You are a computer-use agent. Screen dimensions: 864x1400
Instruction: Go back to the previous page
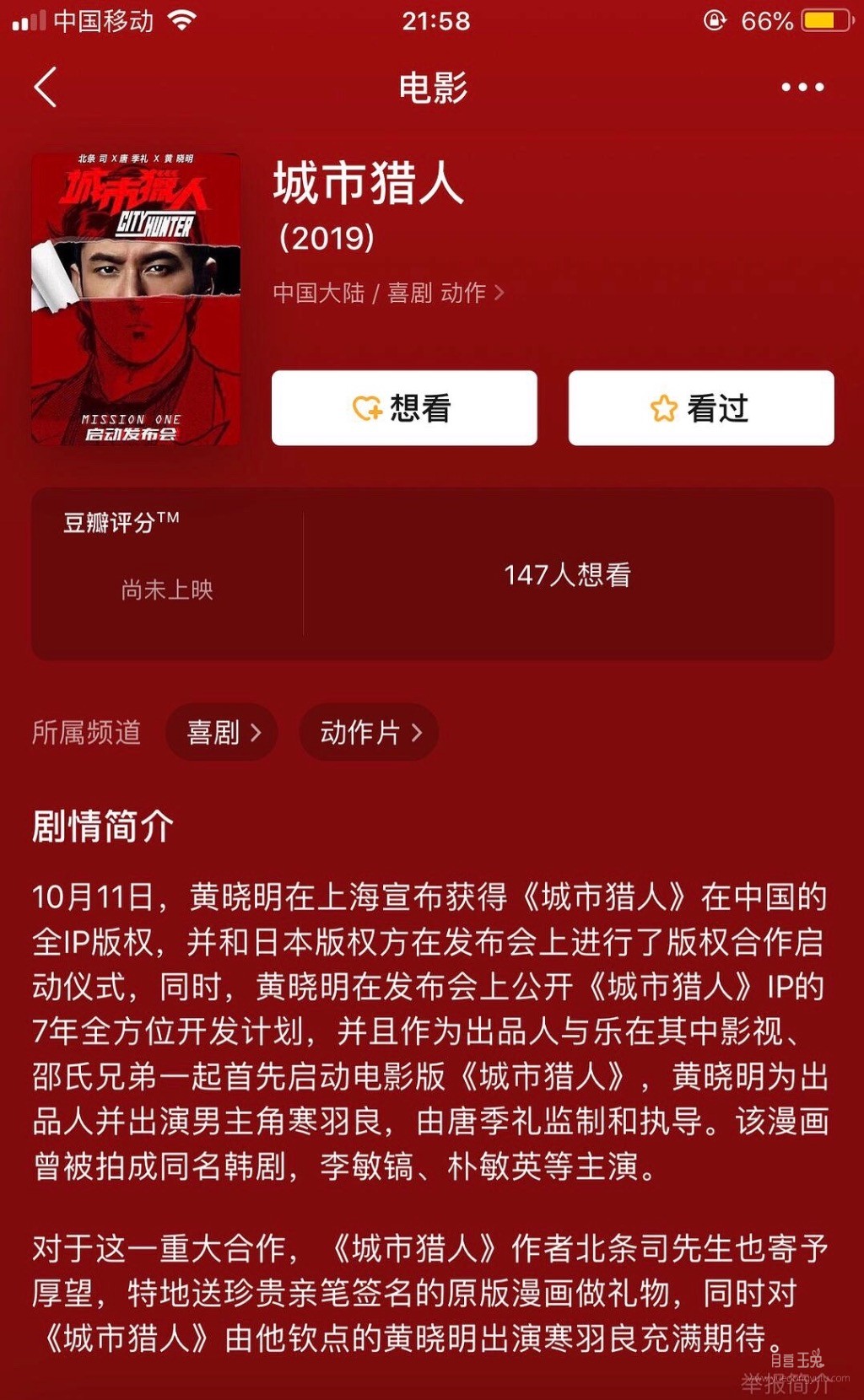46,87
